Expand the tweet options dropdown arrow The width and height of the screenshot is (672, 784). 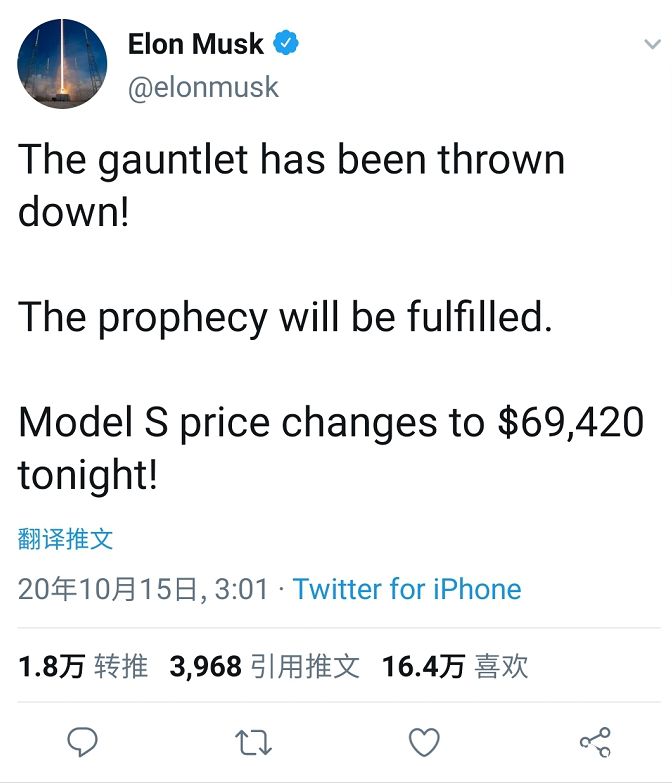650,44
